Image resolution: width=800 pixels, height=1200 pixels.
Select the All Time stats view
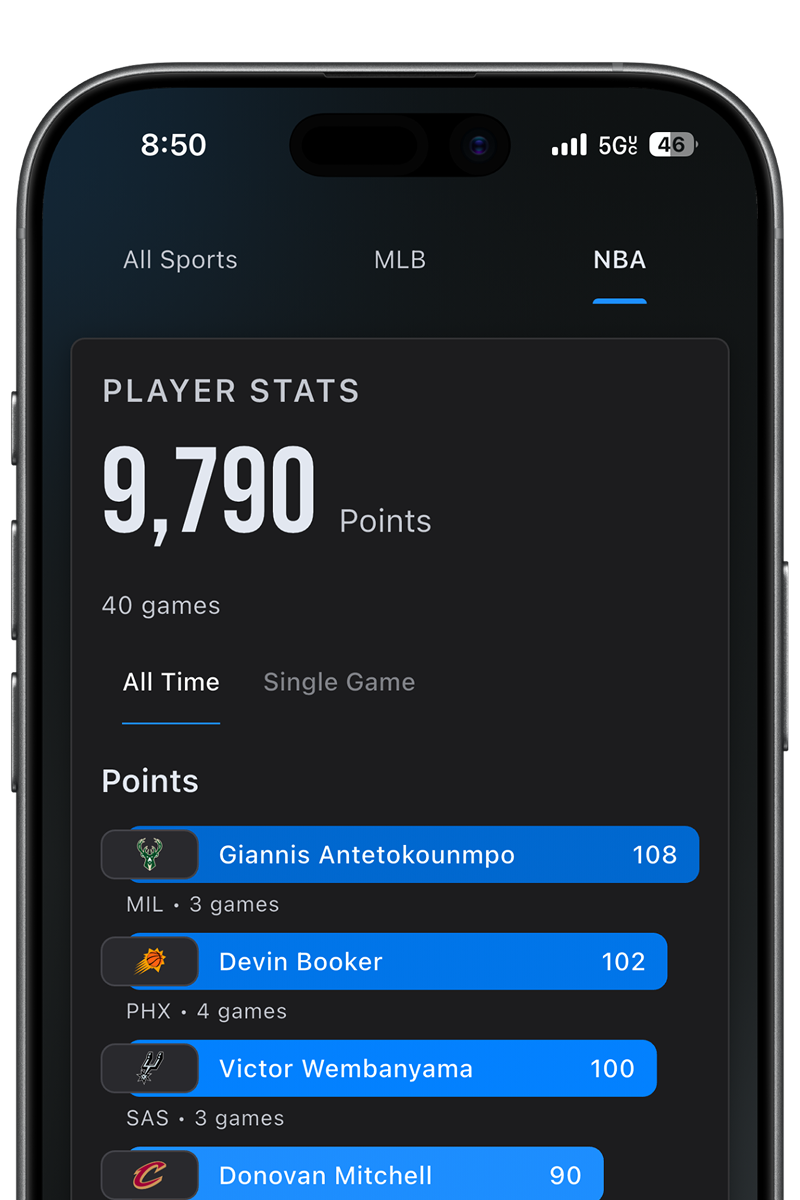coord(171,682)
